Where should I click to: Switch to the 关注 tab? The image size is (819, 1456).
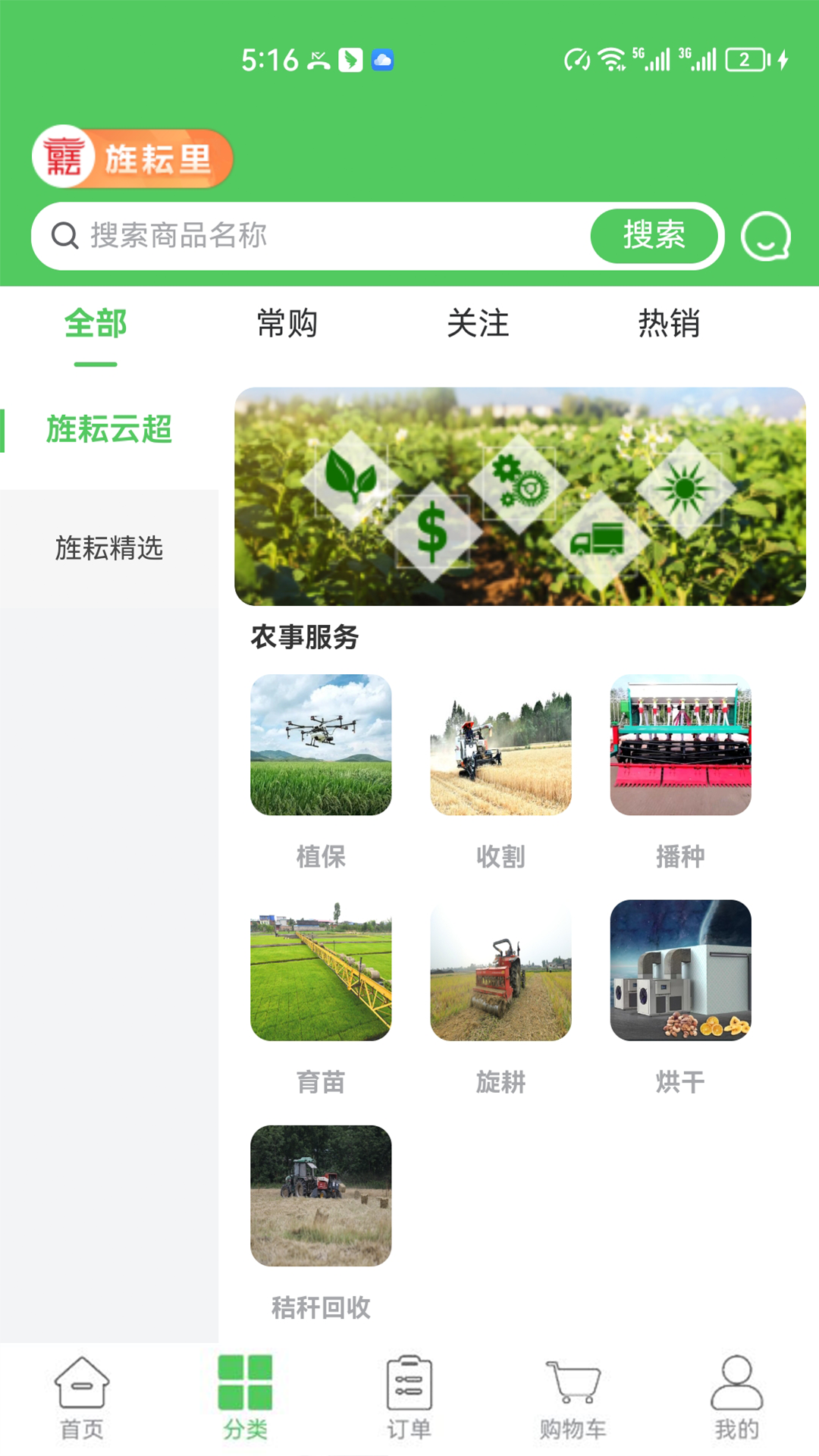point(478,324)
